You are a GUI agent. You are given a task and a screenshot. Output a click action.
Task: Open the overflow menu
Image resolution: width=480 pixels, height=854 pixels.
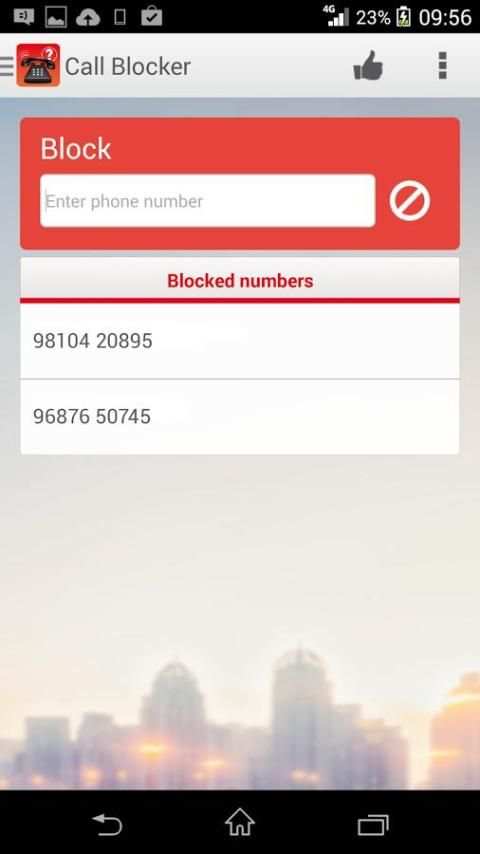click(442, 66)
